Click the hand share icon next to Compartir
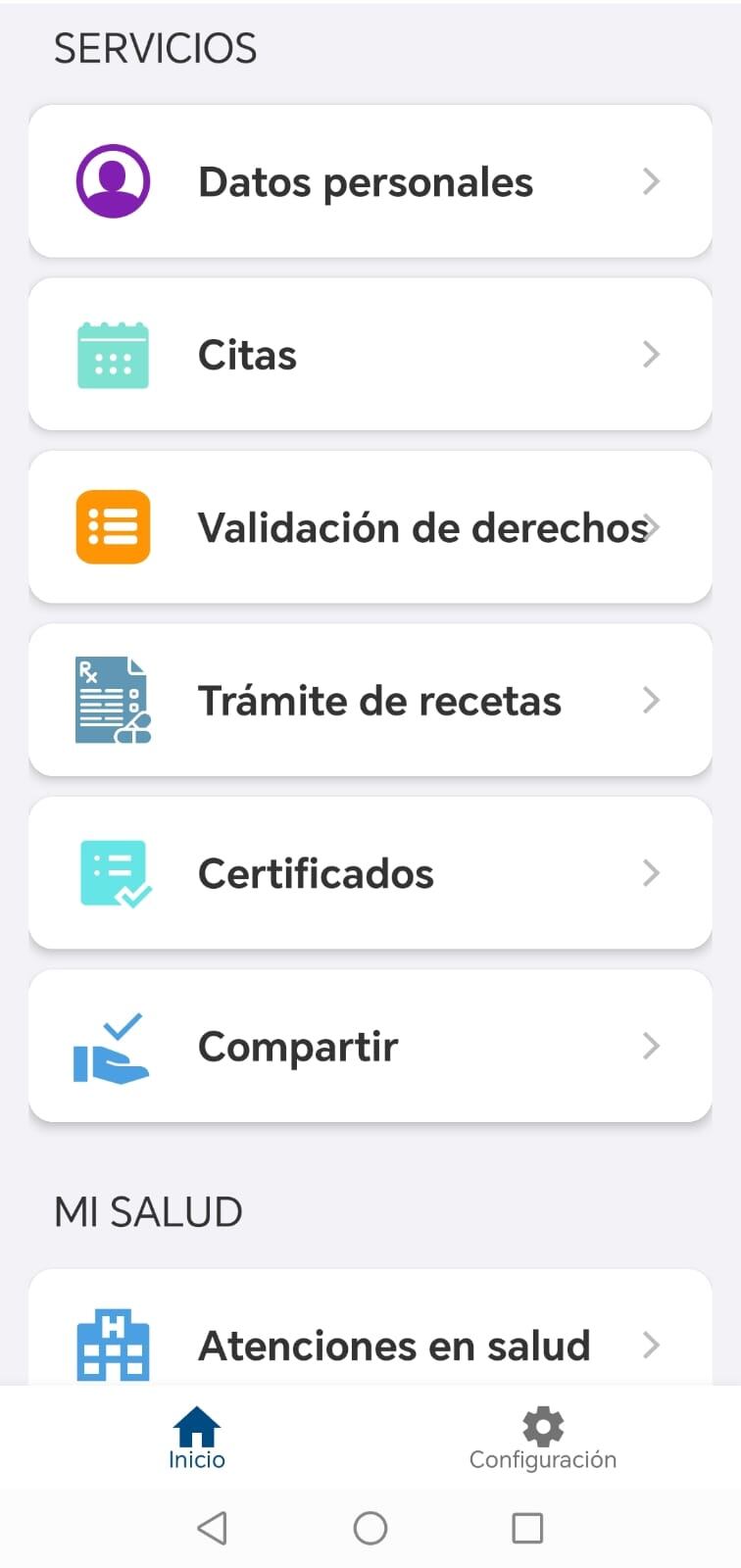Viewport: 741px width, 1568px height. pos(112,1046)
